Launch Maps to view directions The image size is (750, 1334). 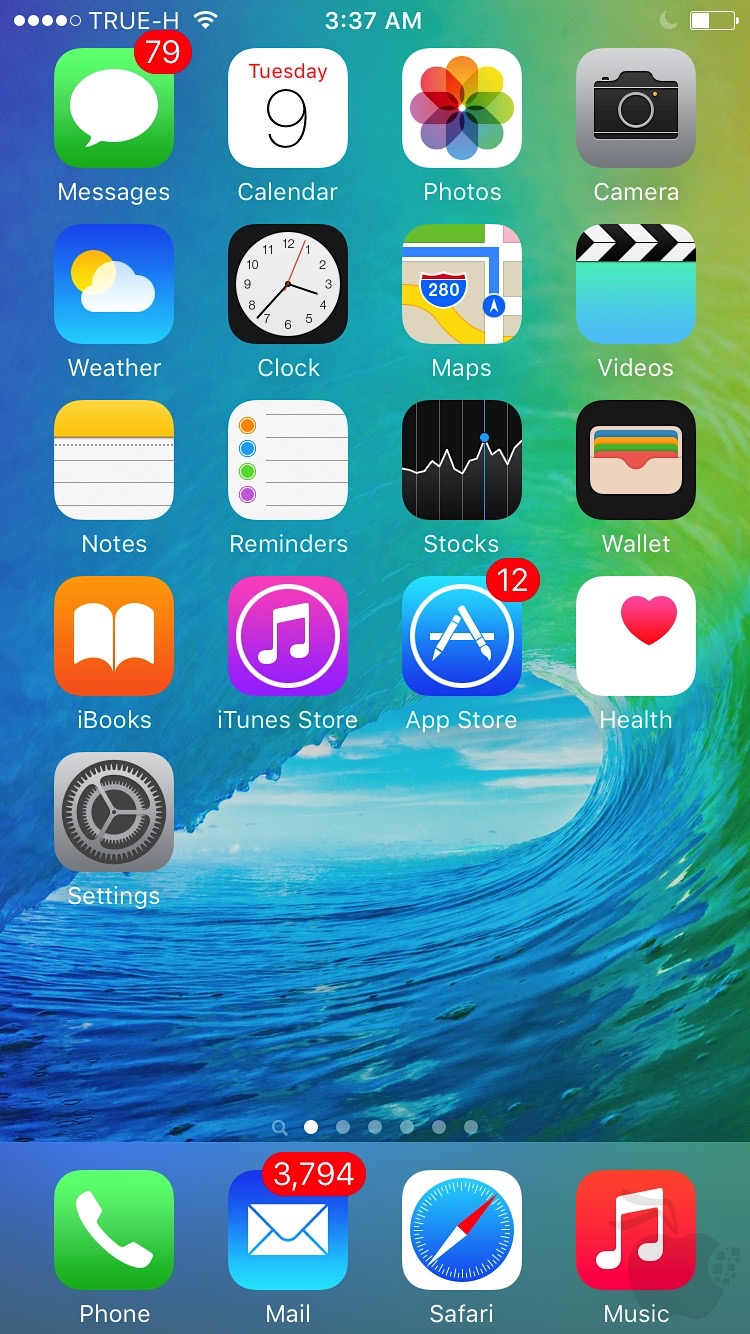coord(461,284)
